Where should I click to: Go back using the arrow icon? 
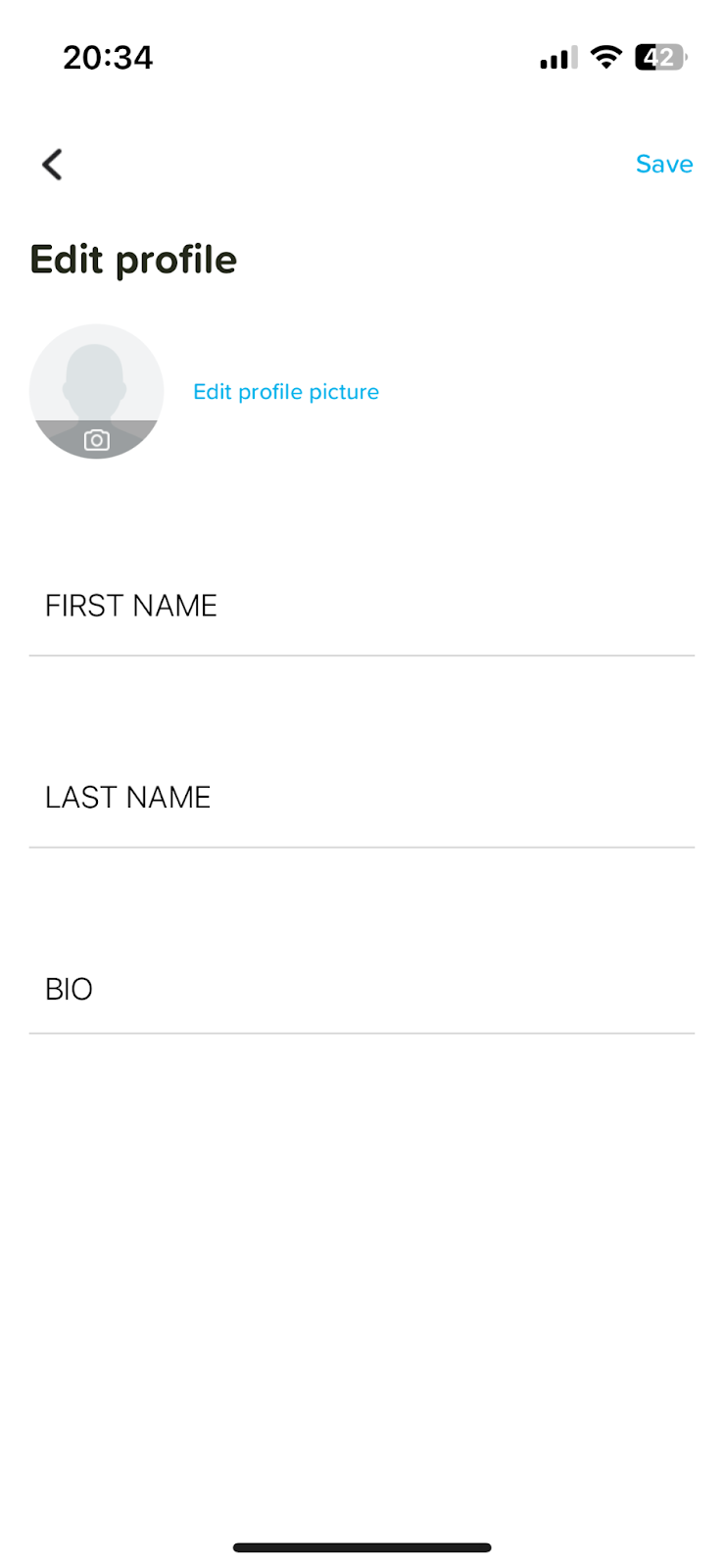coord(53,165)
